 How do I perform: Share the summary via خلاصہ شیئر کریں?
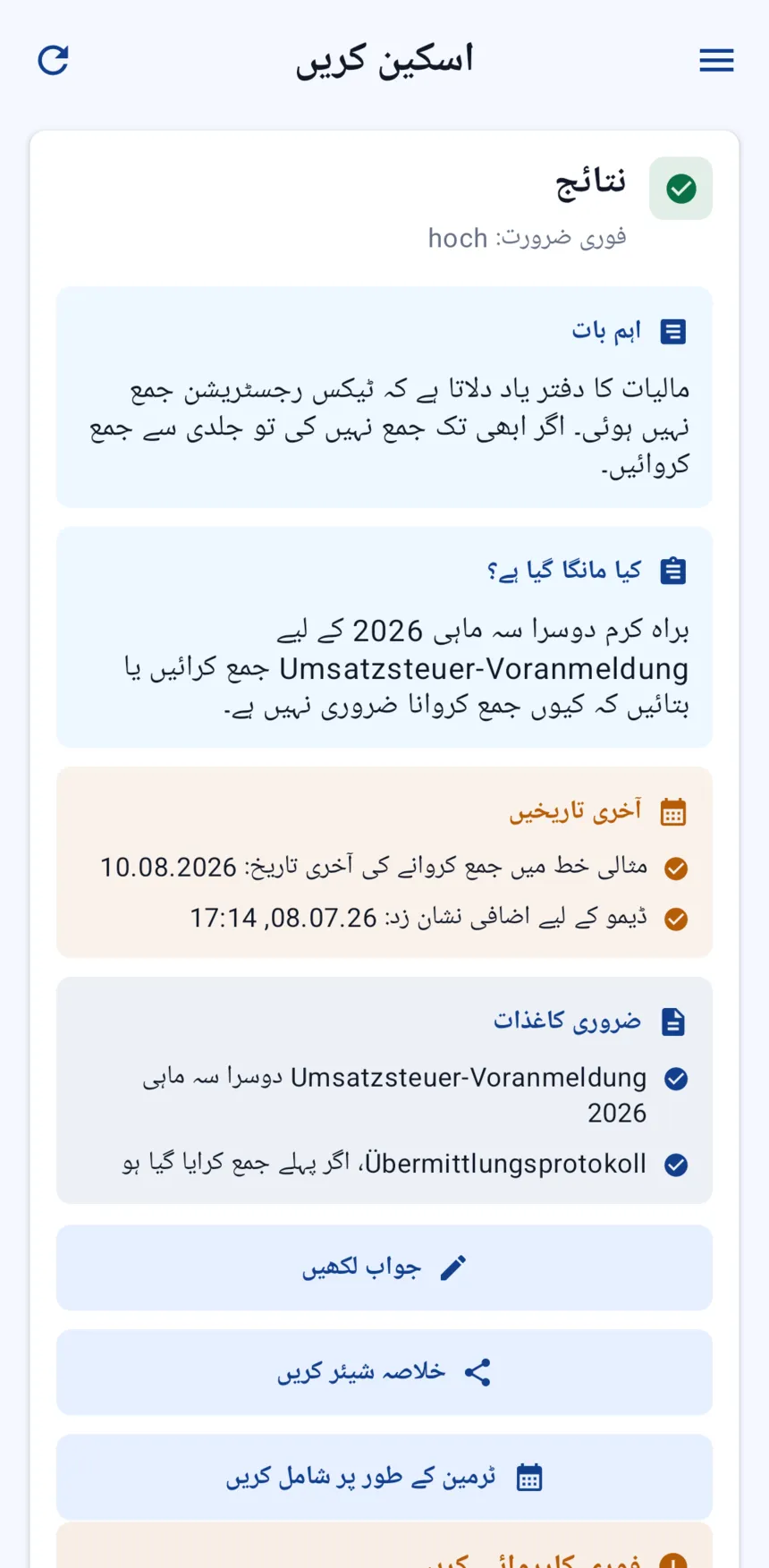tap(384, 1372)
